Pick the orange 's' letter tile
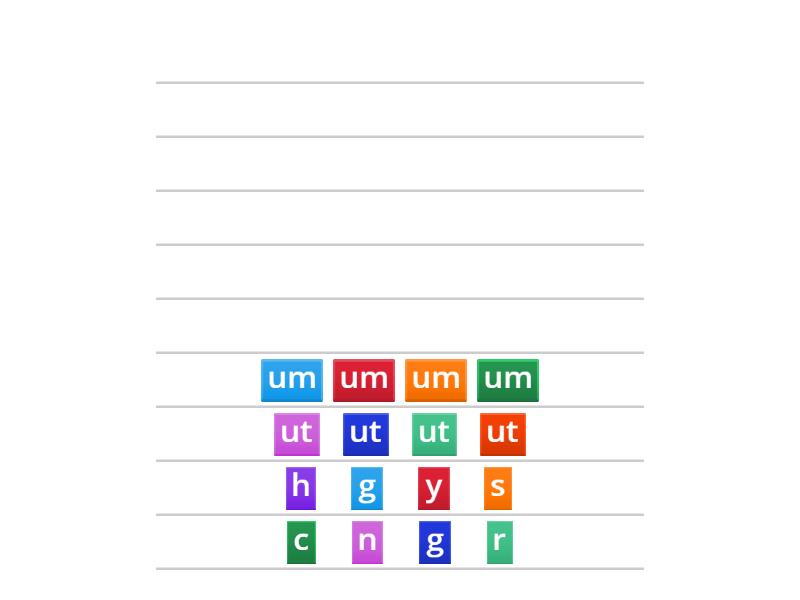The image size is (800, 600). [x=498, y=488]
